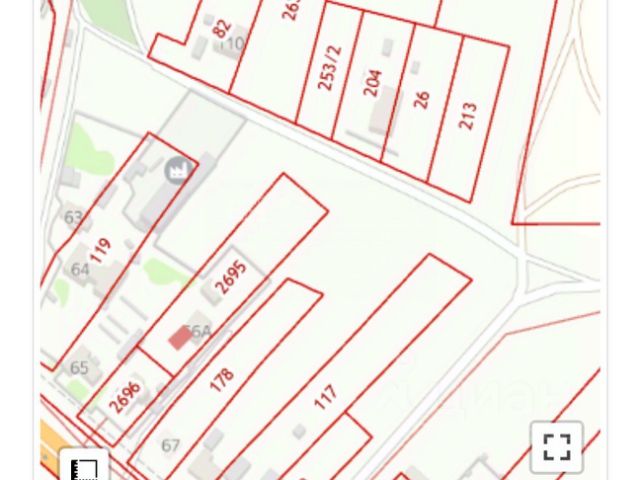Screen dimensions: 640x480
Task: Expand the map to fullscreen
Action: (x=556, y=446)
